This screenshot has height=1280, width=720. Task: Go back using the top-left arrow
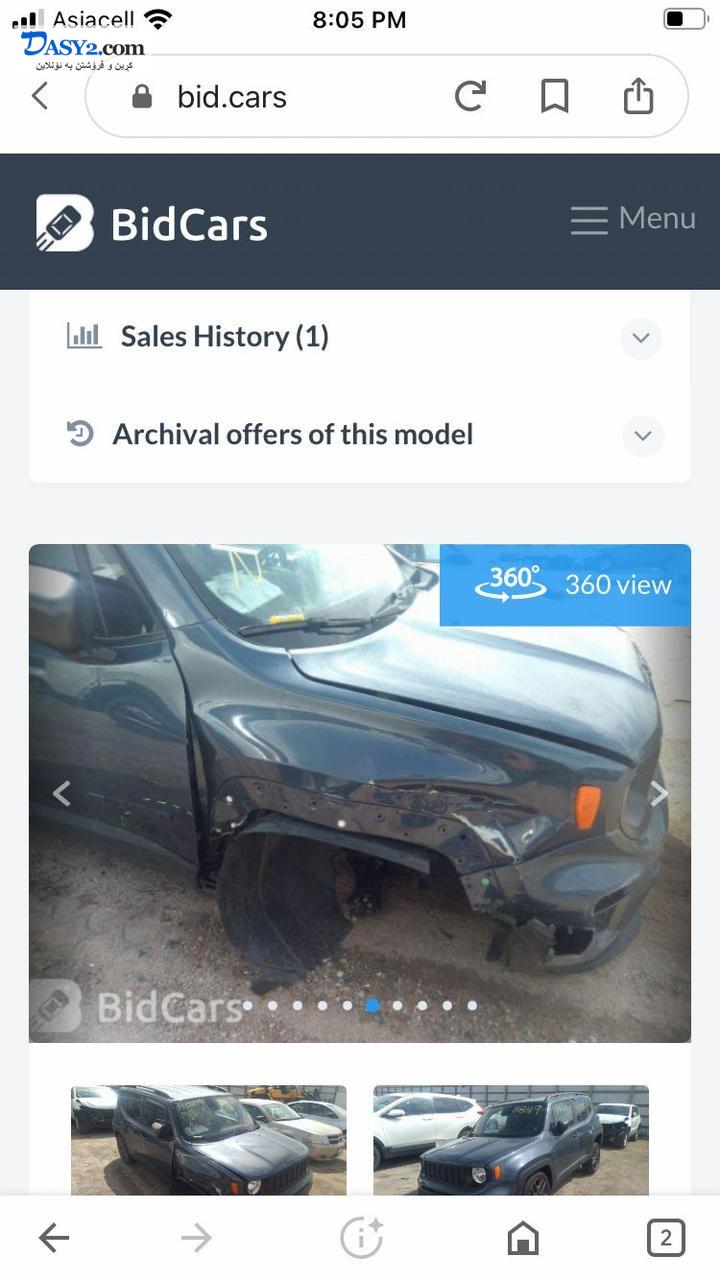click(40, 96)
